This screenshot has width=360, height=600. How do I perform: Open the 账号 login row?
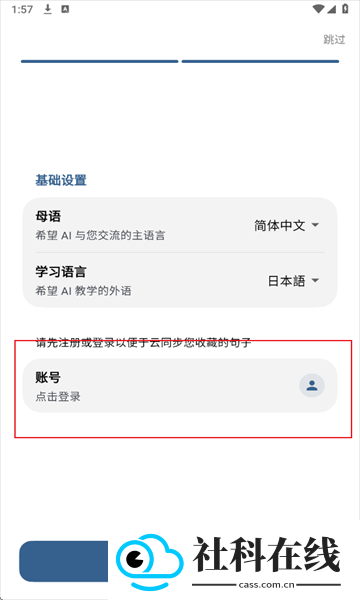click(180, 386)
